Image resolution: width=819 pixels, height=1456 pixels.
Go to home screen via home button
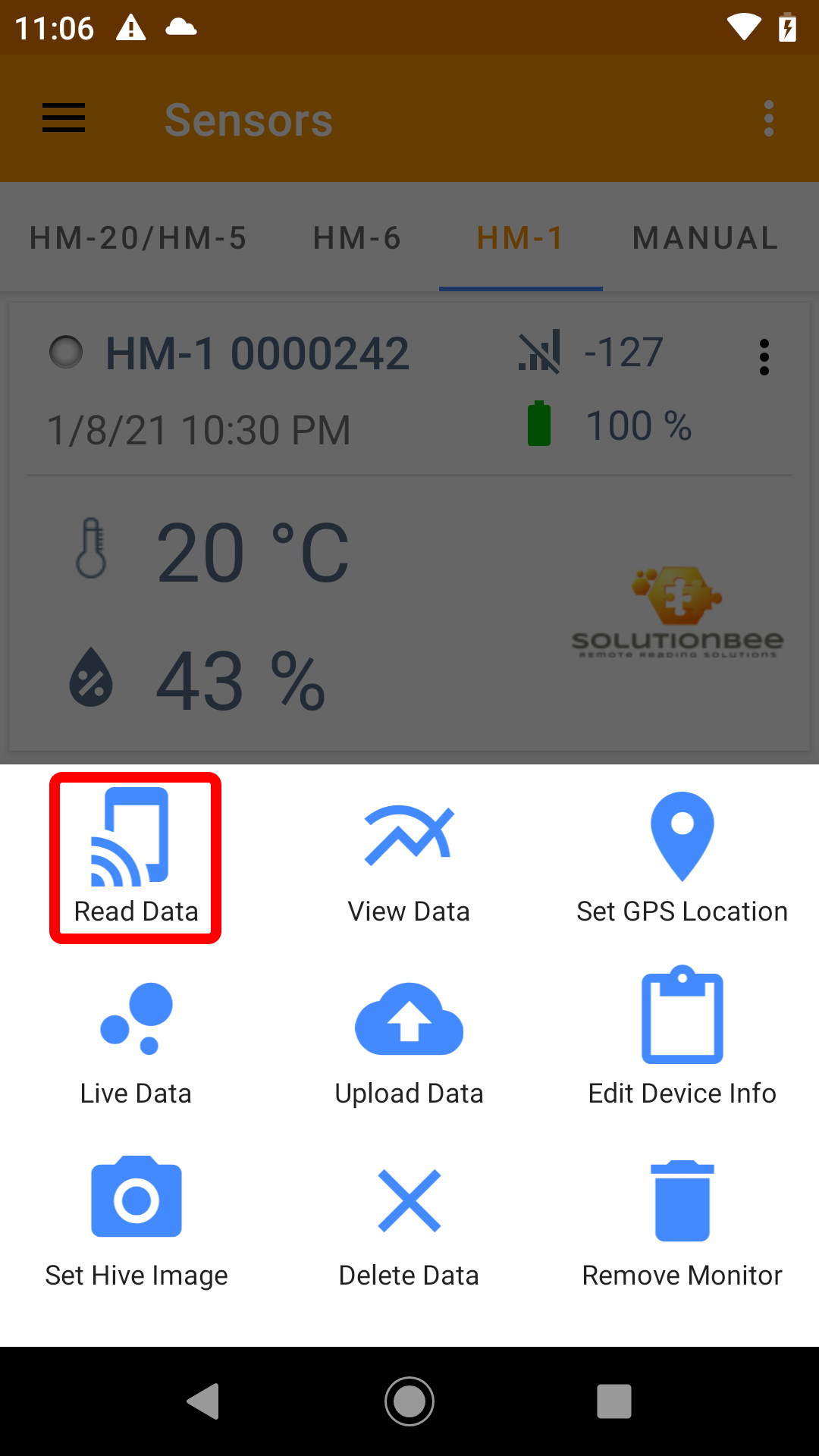coord(409,1401)
